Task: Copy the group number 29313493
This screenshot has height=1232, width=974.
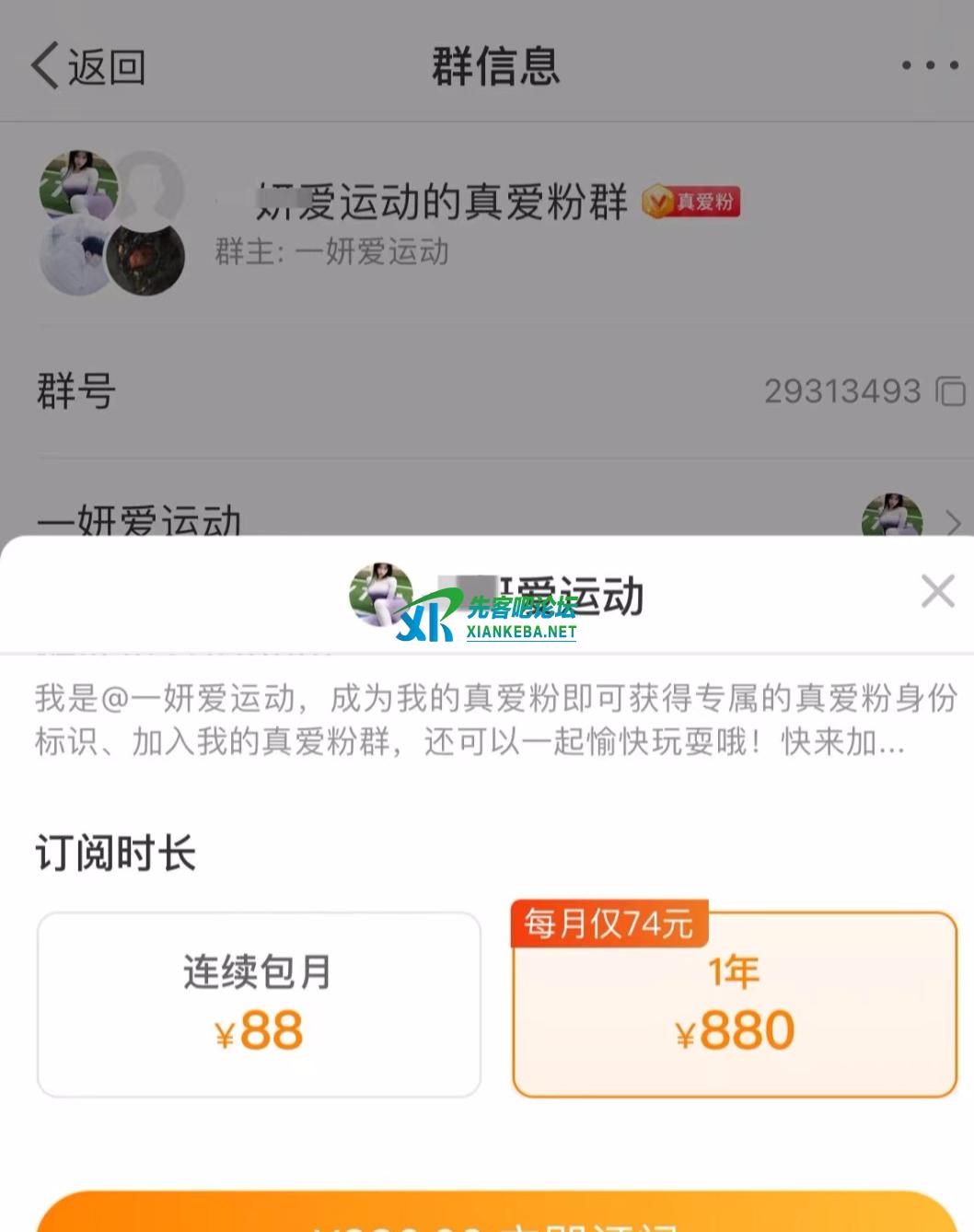Action: click(x=951, y=391)
